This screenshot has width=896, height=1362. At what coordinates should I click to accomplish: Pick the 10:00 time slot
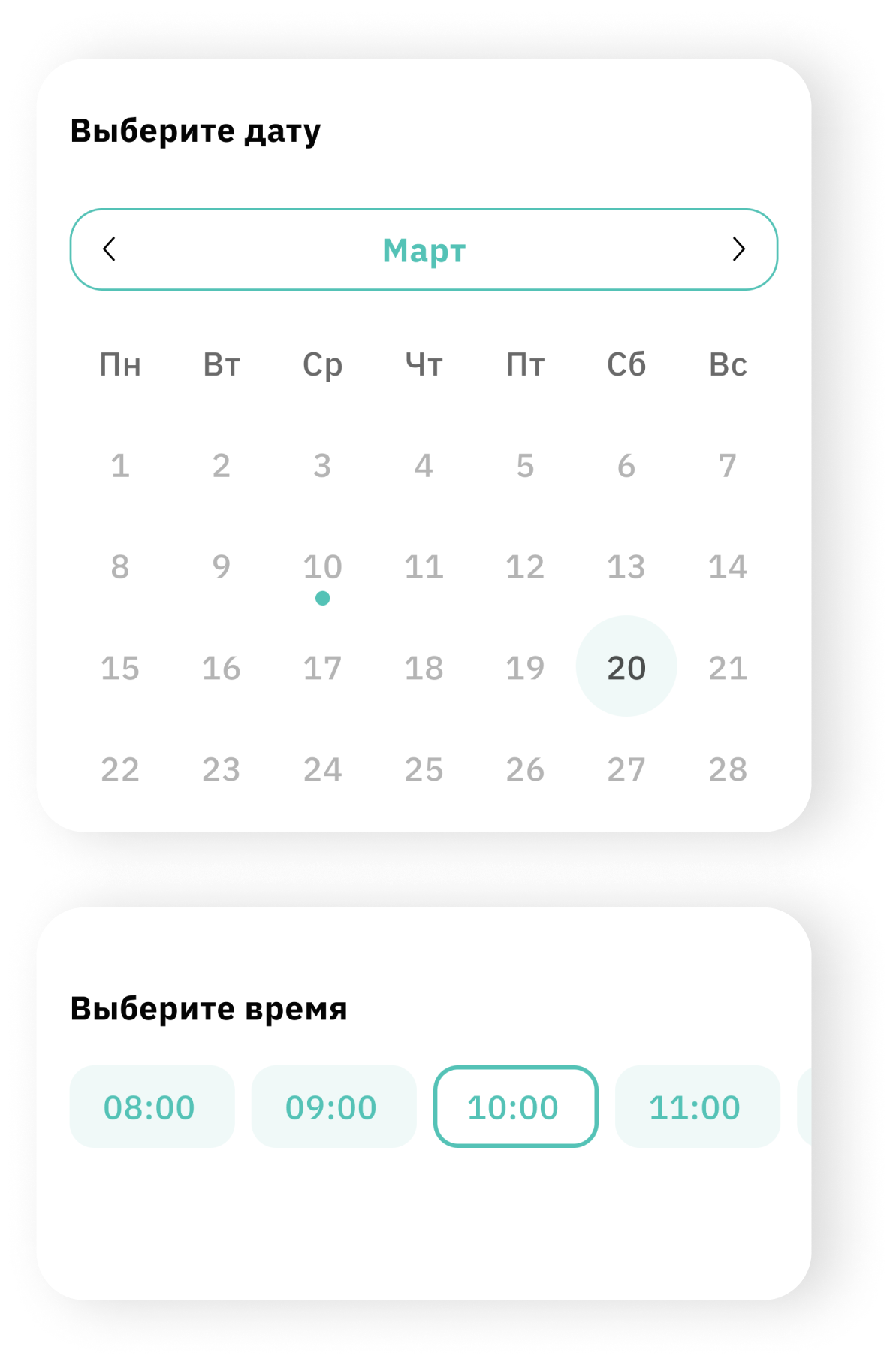(515, 1107)
